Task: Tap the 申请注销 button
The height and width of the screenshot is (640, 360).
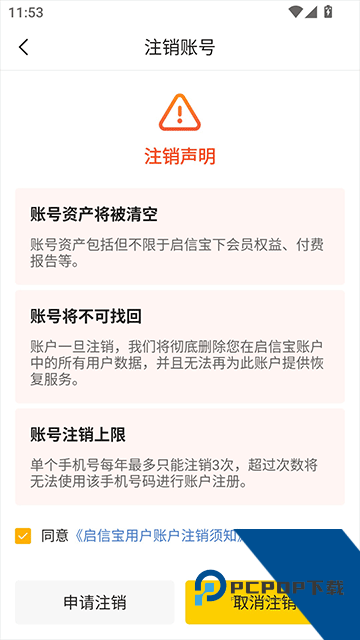Action: click(95, 602)
